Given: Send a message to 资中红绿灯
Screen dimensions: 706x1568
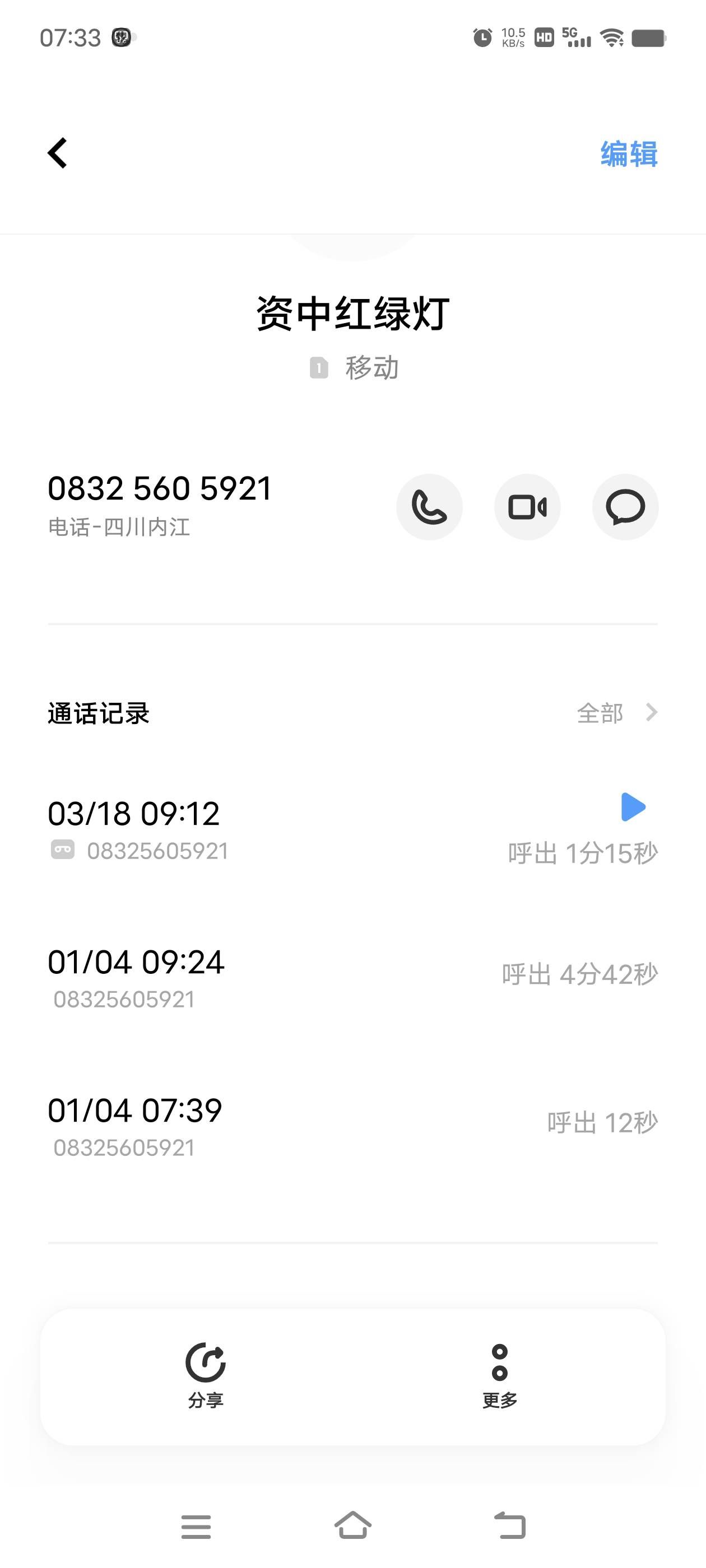Looking at the screenshot, I should coord(625,507).
